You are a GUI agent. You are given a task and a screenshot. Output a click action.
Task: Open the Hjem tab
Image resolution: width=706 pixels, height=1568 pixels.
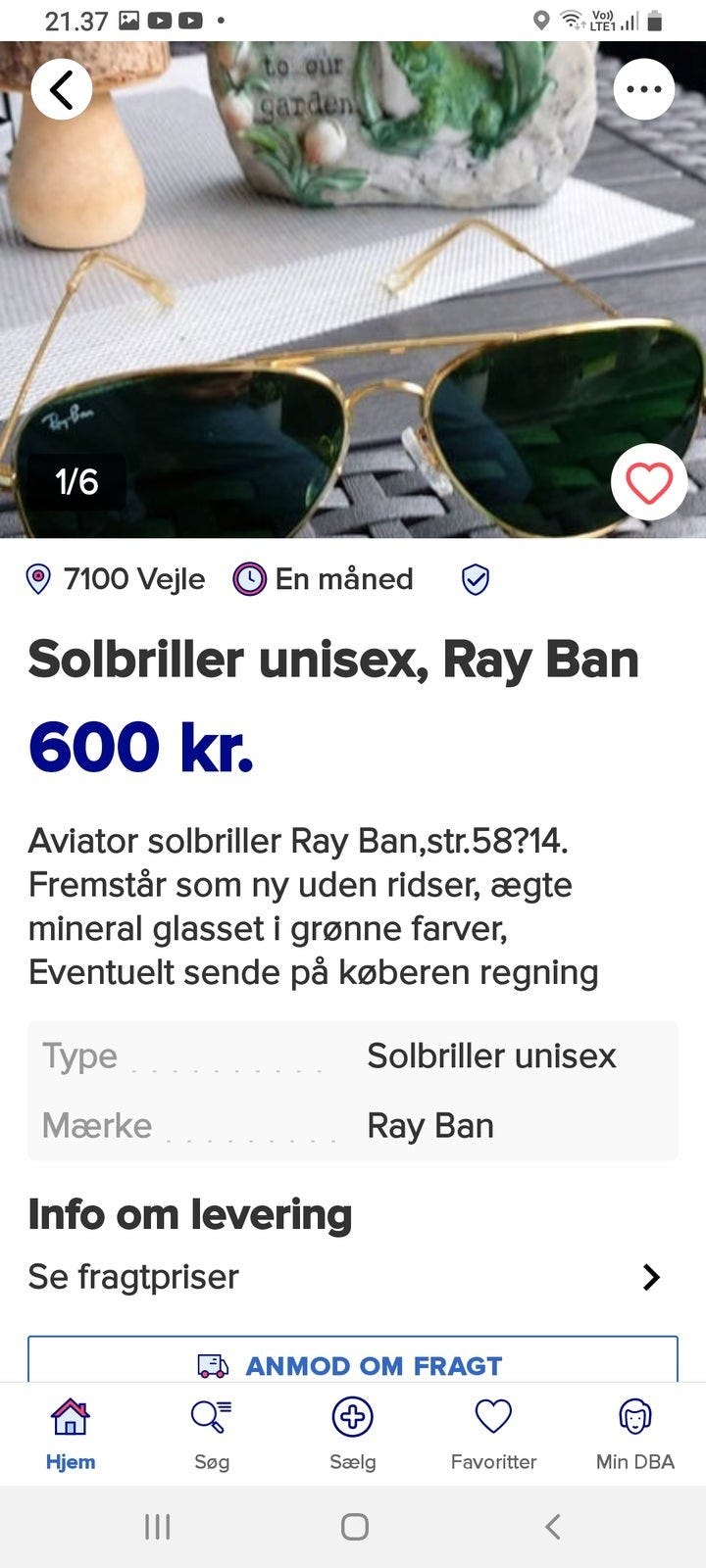69,1433
